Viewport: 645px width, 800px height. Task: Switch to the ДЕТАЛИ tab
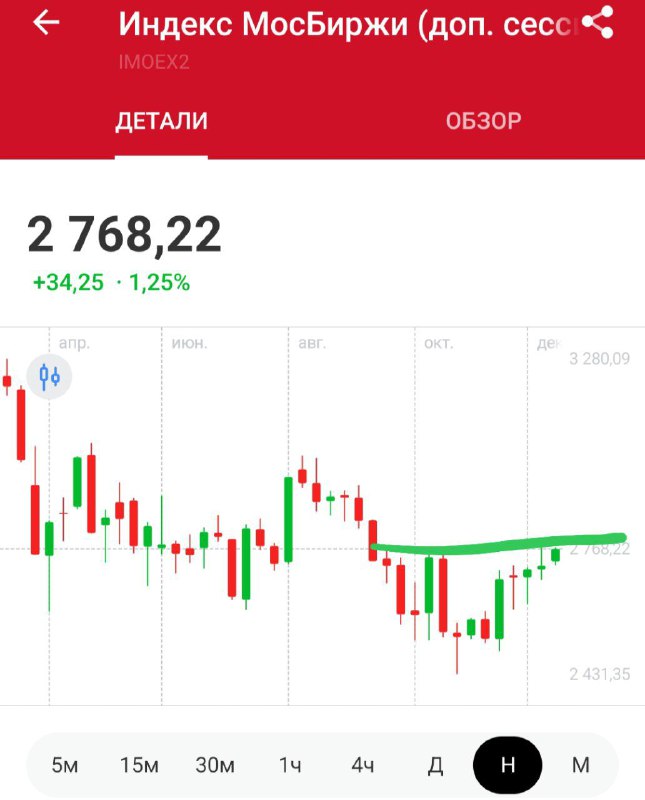[x=162, y=121]
